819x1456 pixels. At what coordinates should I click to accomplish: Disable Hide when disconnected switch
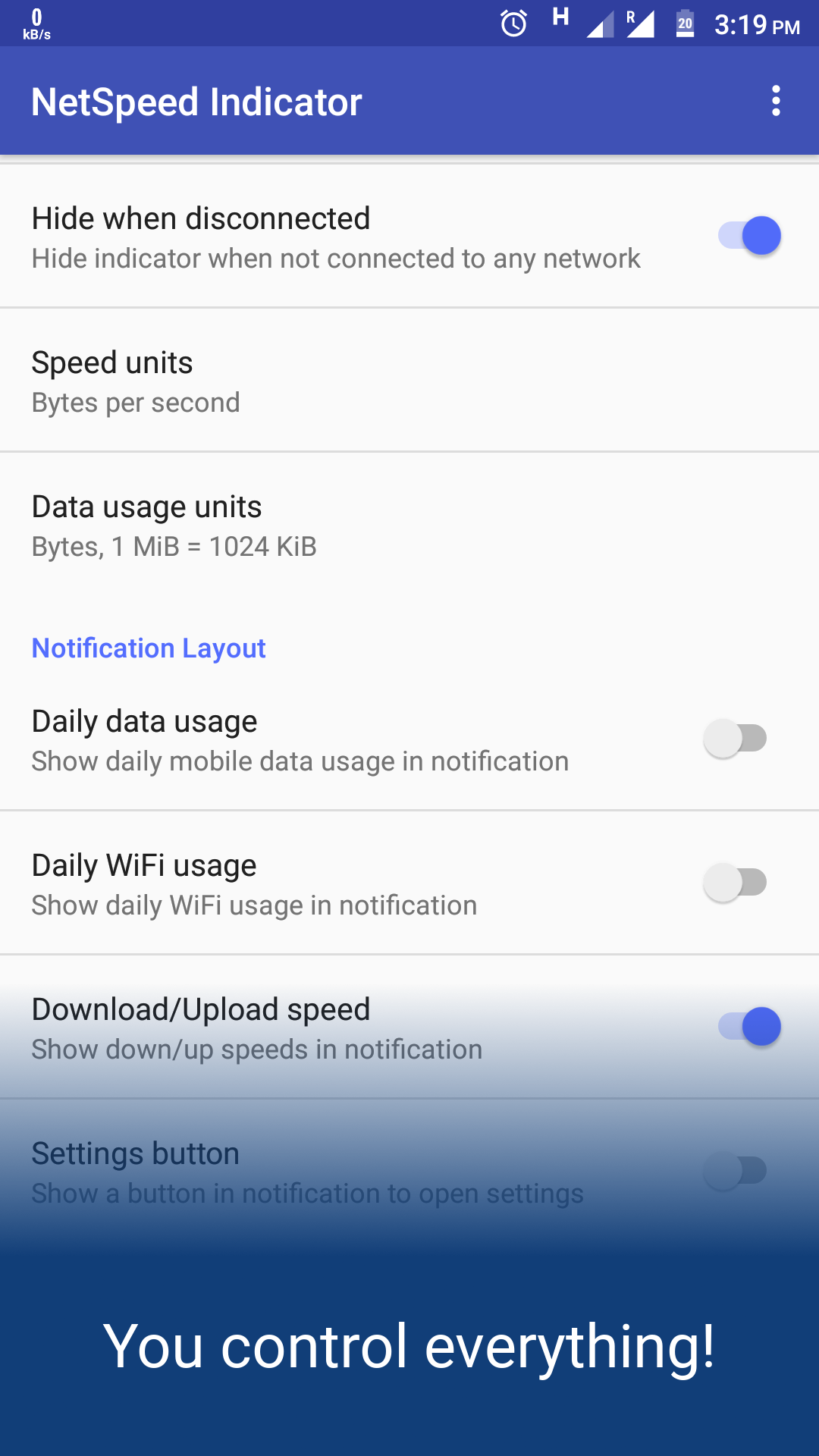pos(748,236)
